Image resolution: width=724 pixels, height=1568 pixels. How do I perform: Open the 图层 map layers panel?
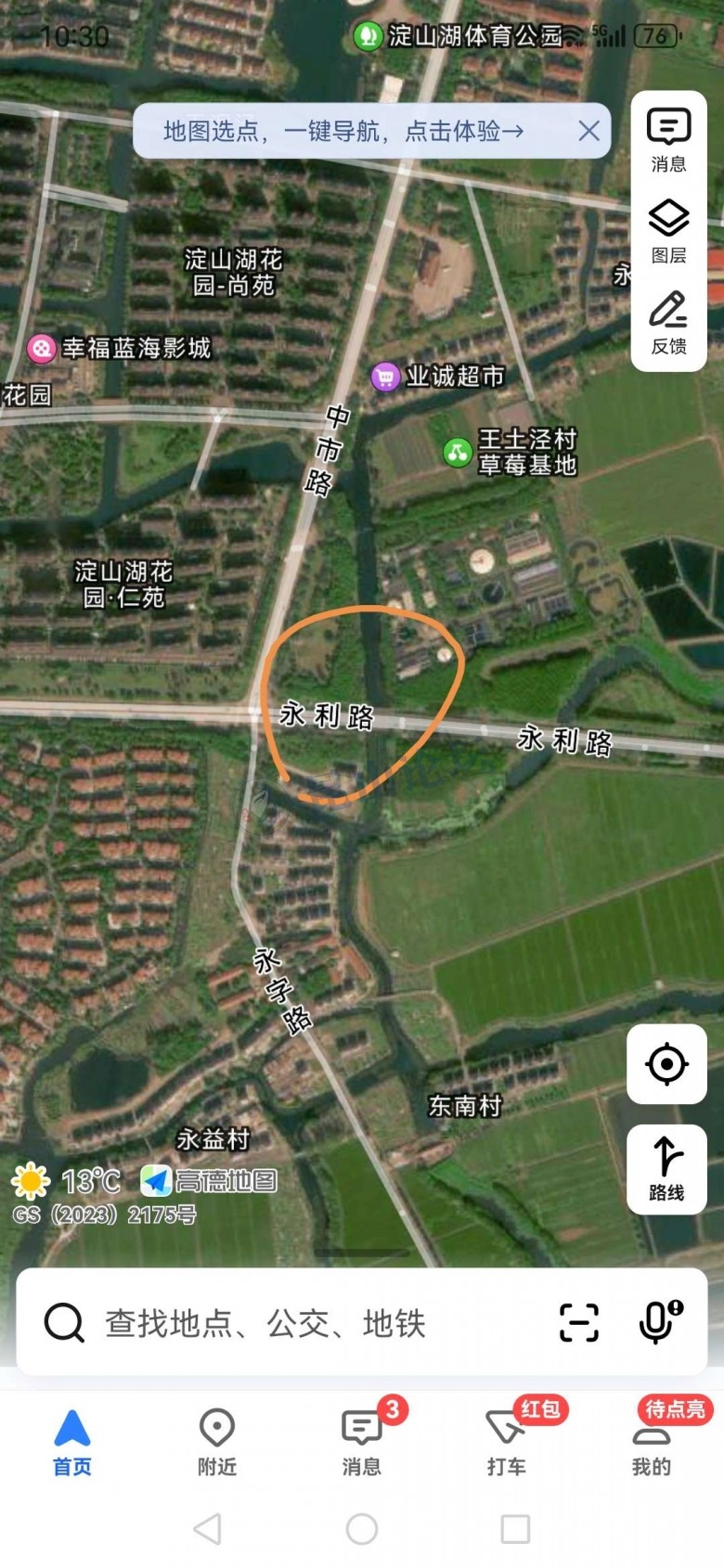point(668,231)
